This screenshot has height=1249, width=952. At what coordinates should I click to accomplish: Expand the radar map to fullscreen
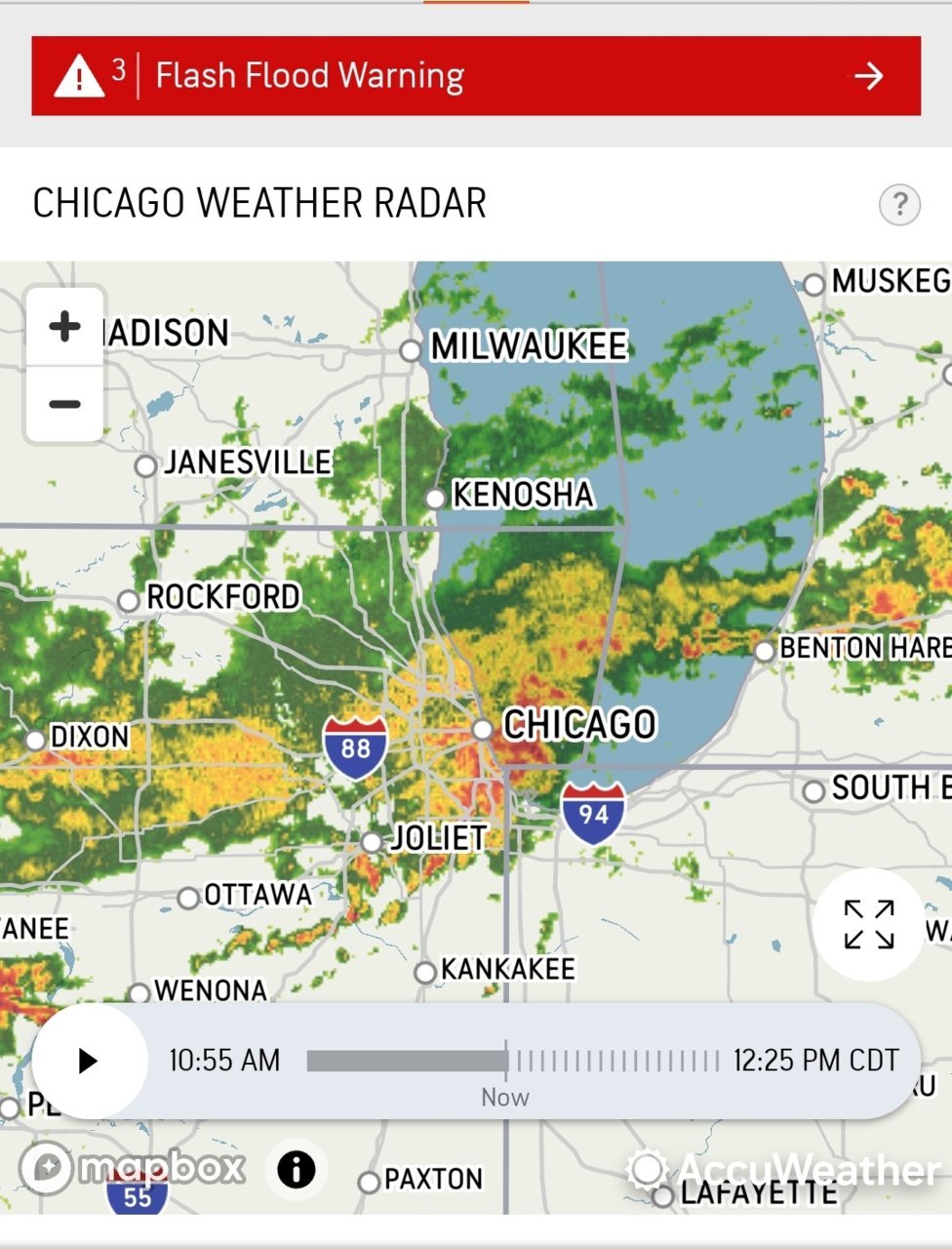tap(868, 924)
